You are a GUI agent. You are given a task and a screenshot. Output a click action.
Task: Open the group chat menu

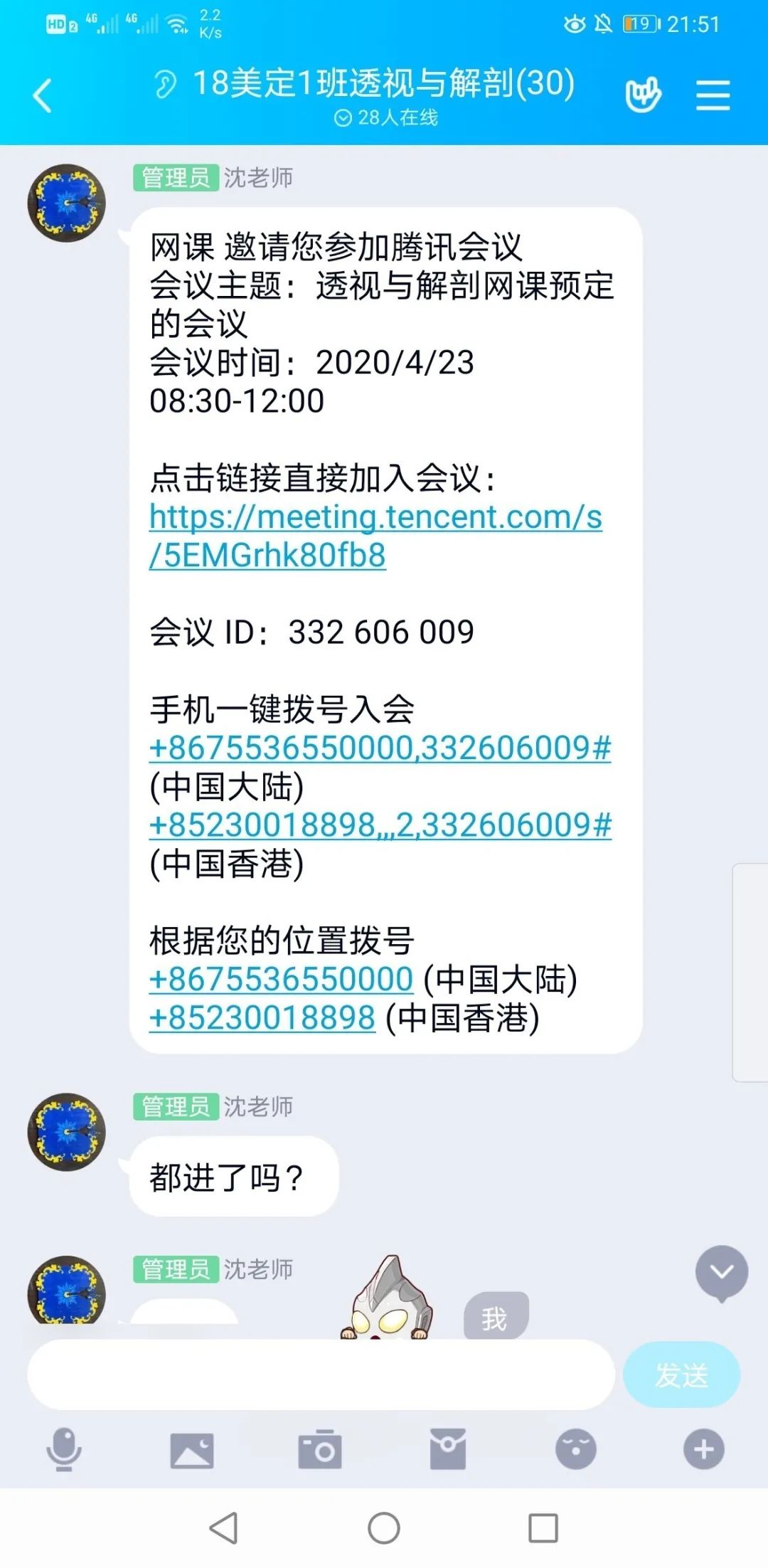[713, 95]
